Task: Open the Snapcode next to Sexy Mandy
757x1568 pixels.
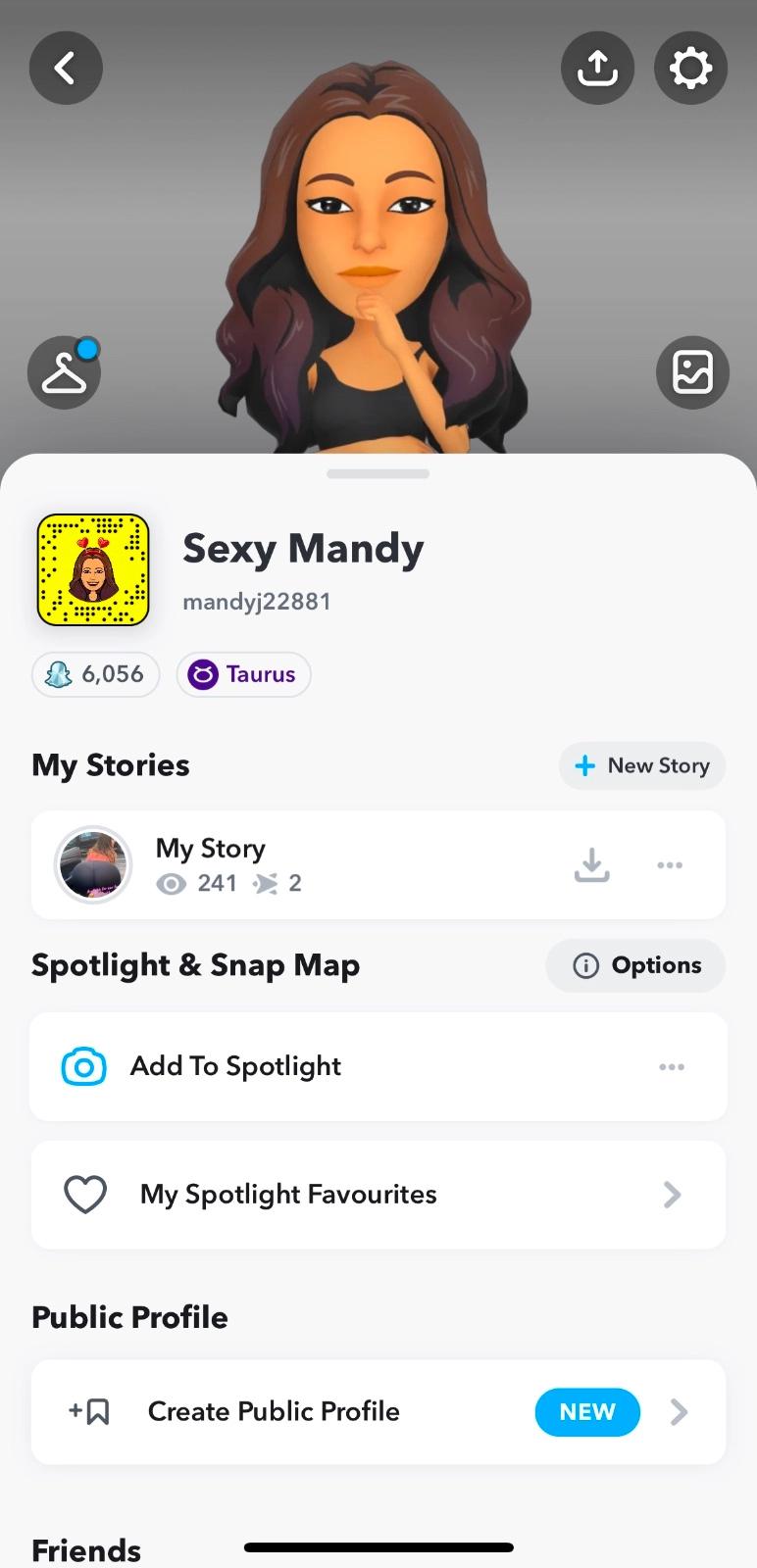Action: point(93,569)
